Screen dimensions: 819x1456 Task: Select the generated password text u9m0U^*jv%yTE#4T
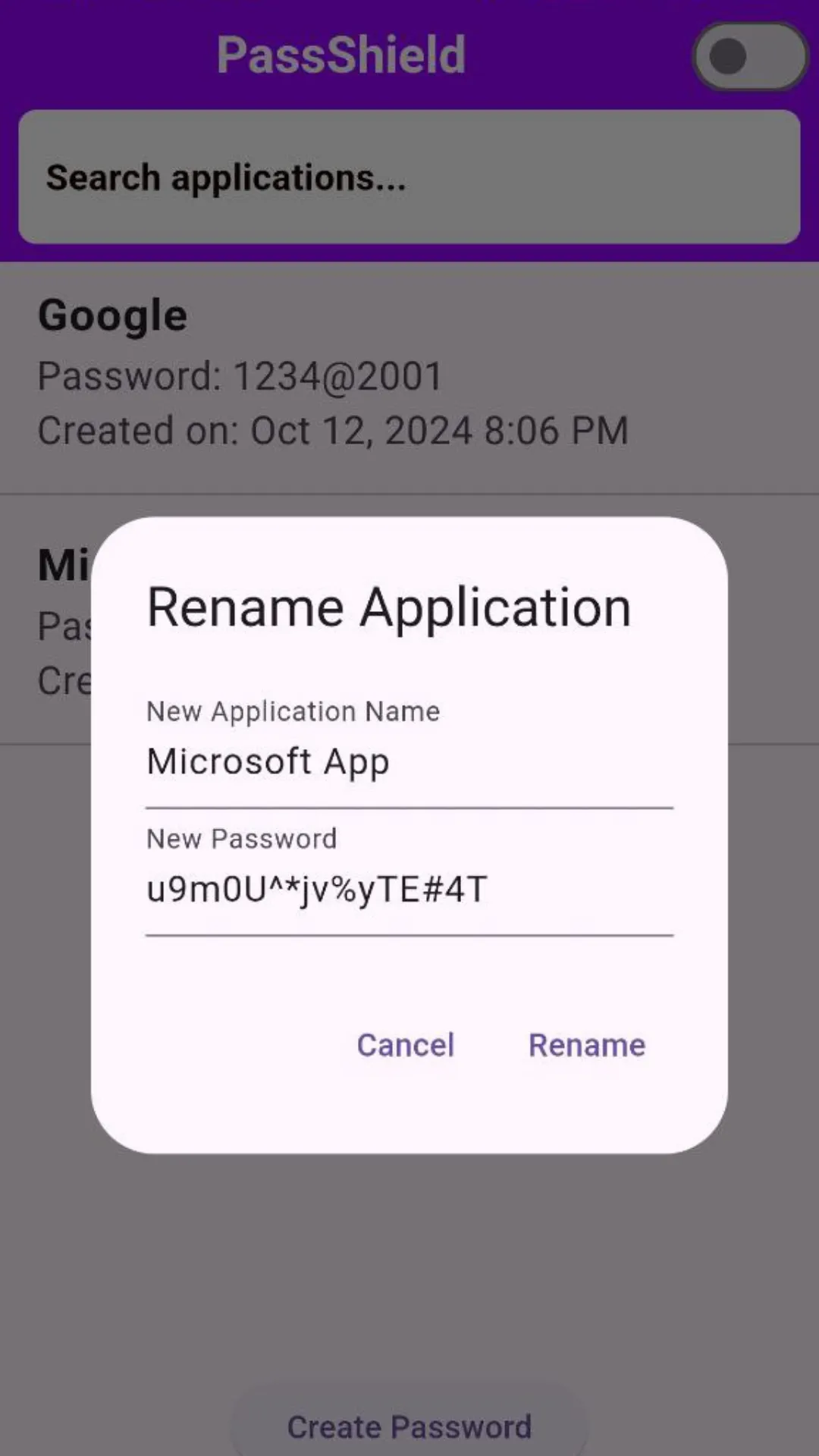pyautogui.click(x=318, y=889)
